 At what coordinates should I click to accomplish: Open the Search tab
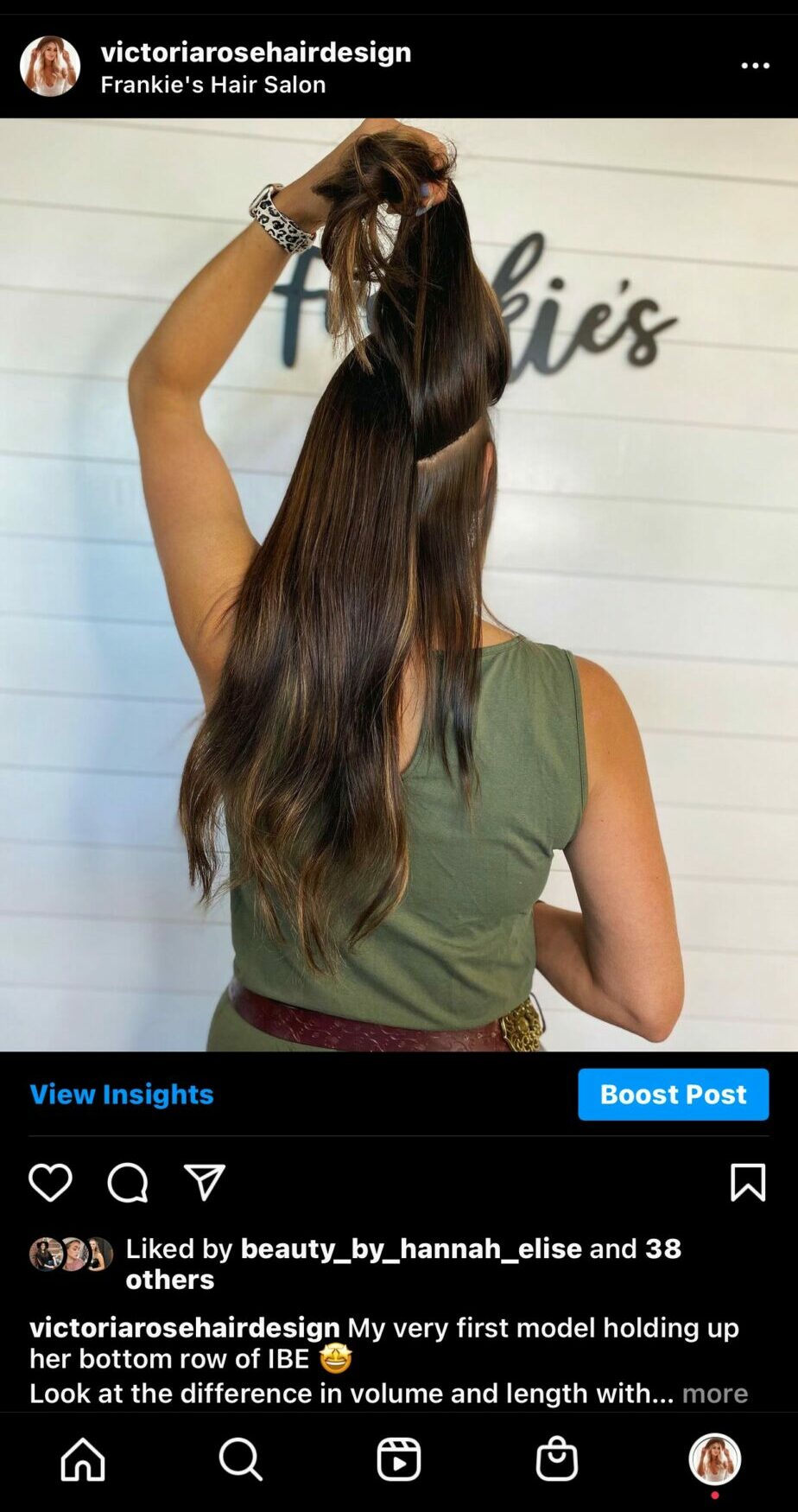[x=240, y=1459]
